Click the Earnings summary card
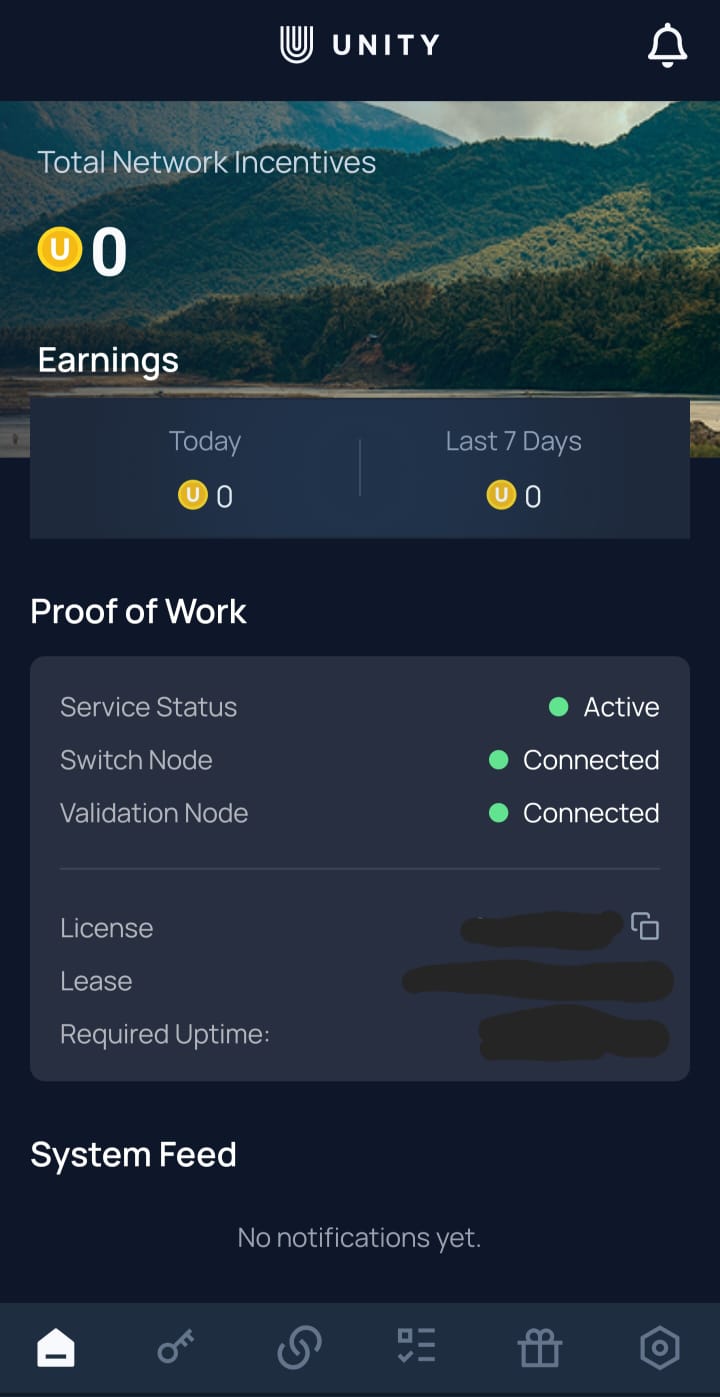This screenshot has height=1397, width=720. click(360, 466)
